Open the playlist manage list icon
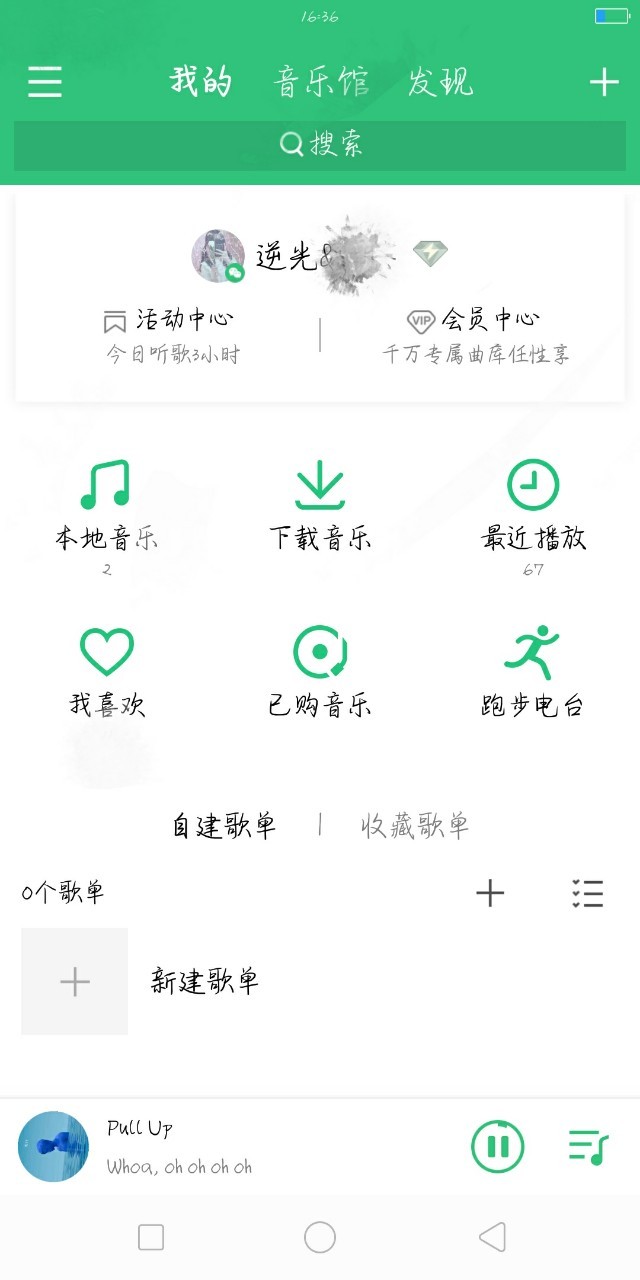This screenshot has height=1280, width=640. [x=588, y=893]
